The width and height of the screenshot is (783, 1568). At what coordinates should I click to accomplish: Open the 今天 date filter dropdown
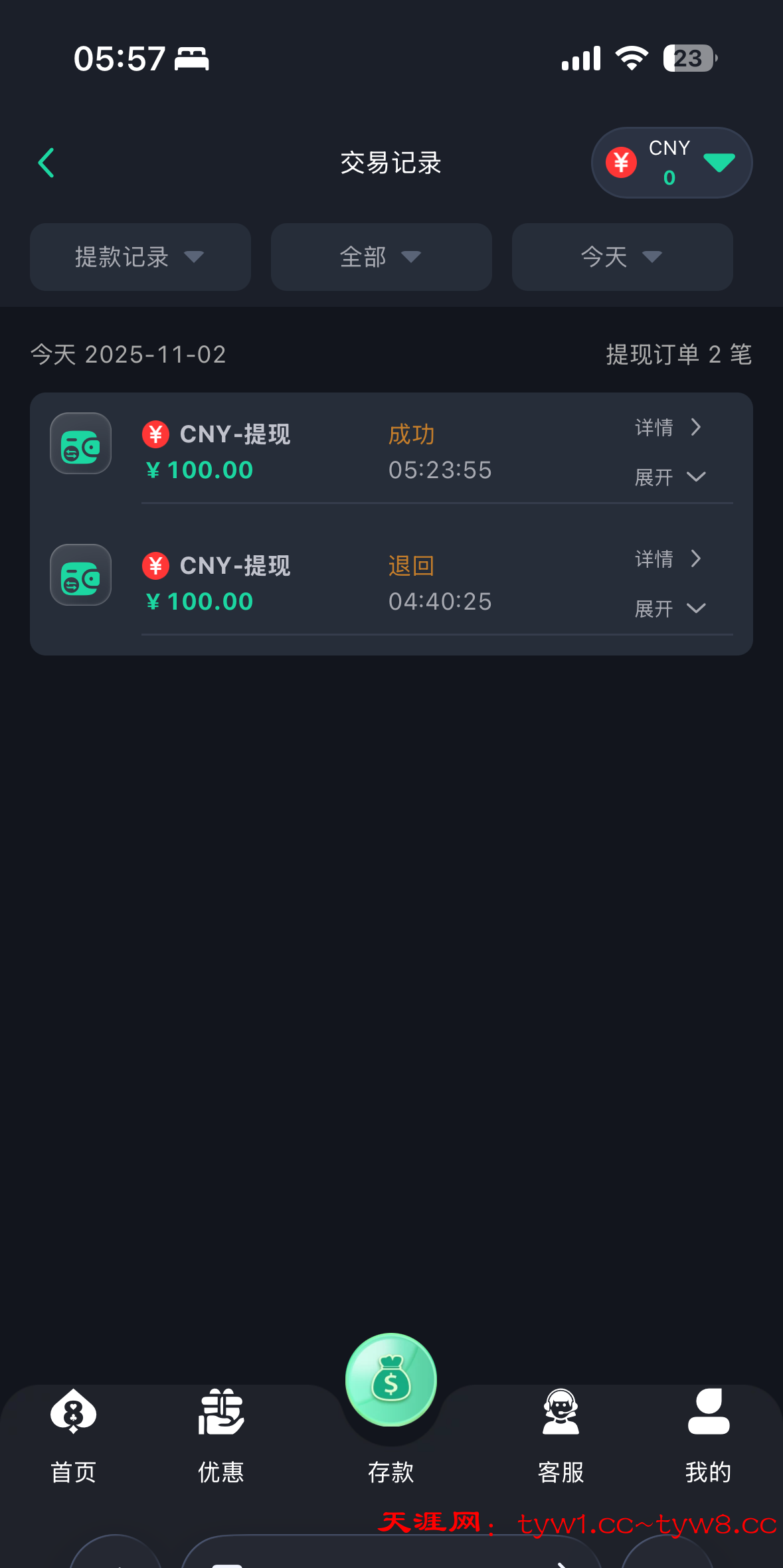(x=622, y=257)
